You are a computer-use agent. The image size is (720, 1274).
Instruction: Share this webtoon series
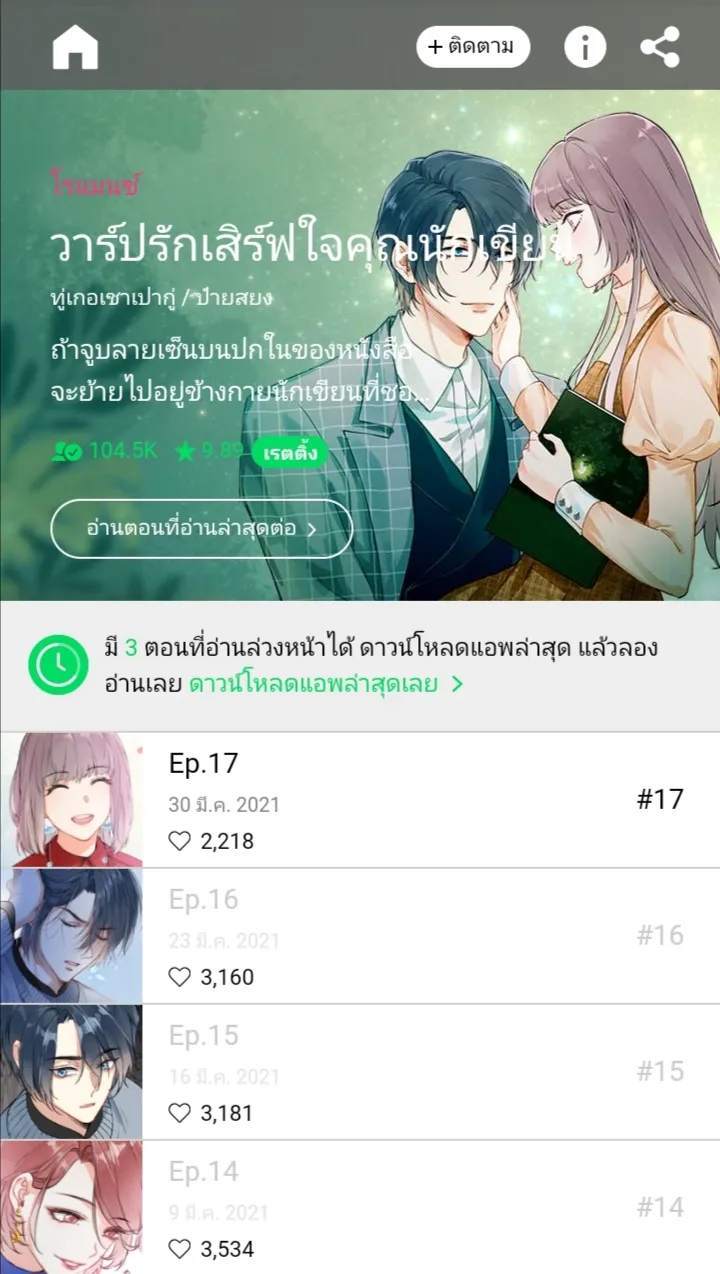(x=660, y=47)
